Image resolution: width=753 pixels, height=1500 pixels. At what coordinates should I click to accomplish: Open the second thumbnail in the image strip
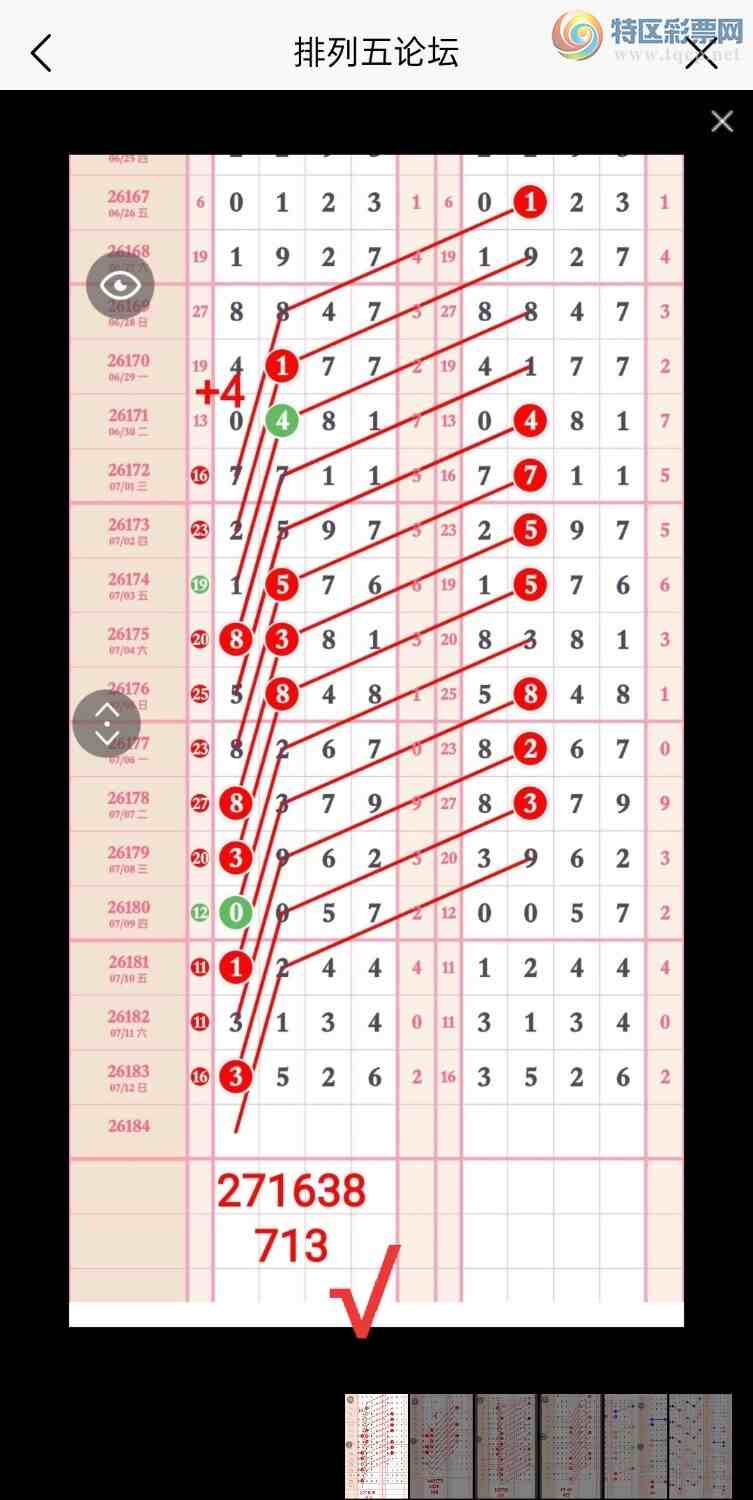[441, 1446]
